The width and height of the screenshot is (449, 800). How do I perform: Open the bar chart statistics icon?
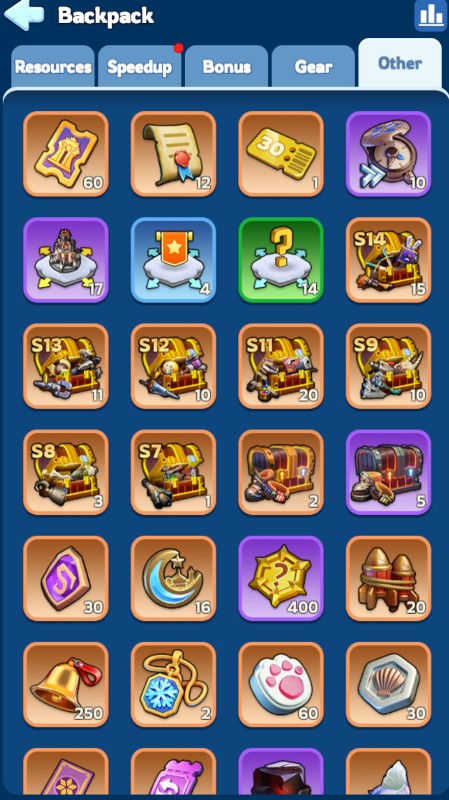[x=431, y=15]
